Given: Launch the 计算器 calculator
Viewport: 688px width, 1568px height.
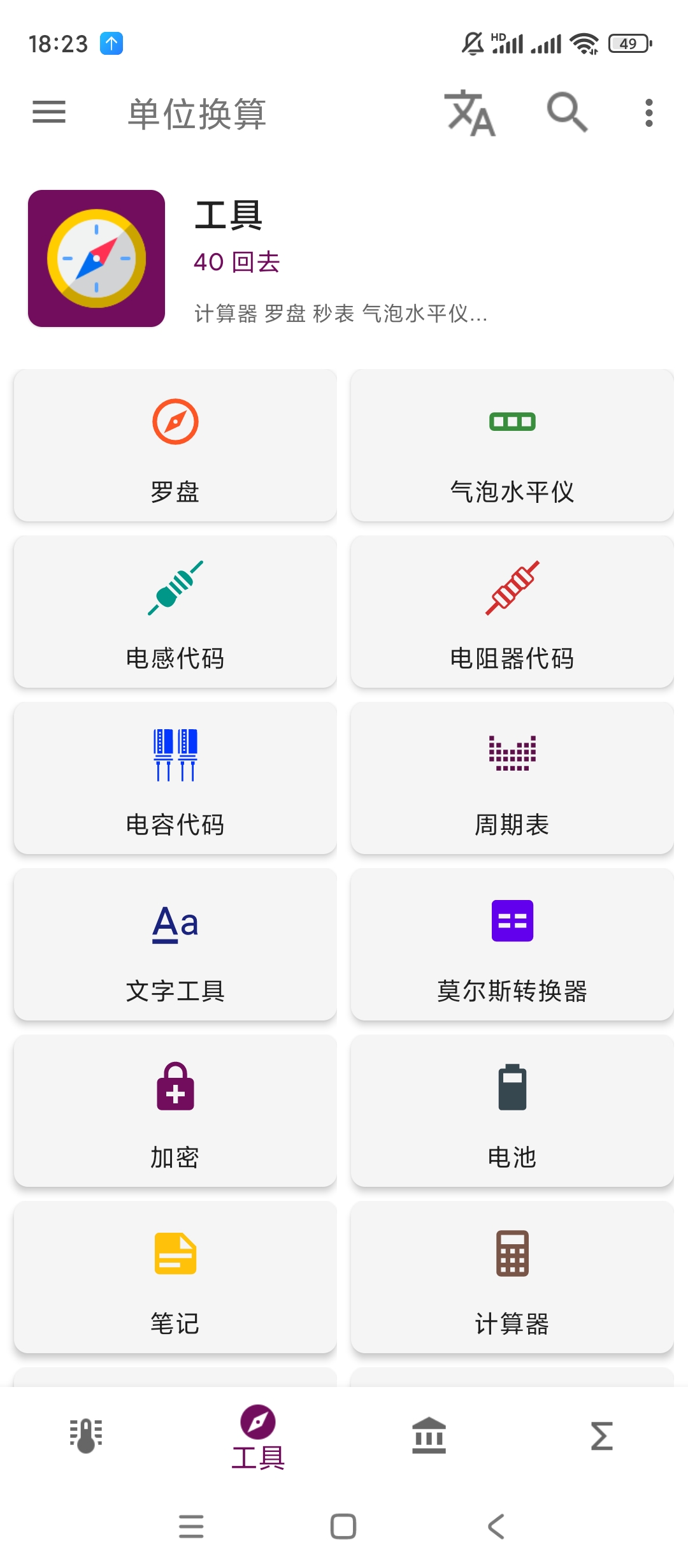Looking at the screenshot, I should click(x=512, y=1277).
